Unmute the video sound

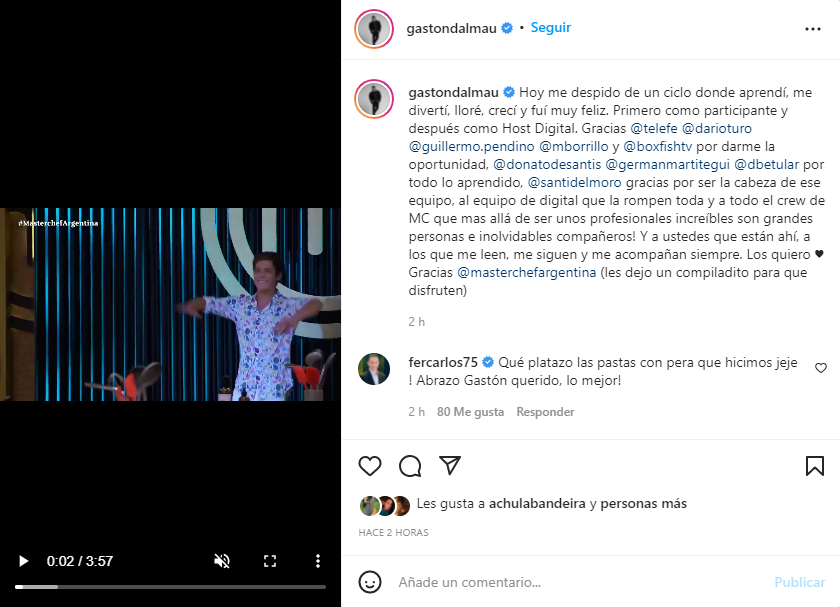tap(222, 561)
